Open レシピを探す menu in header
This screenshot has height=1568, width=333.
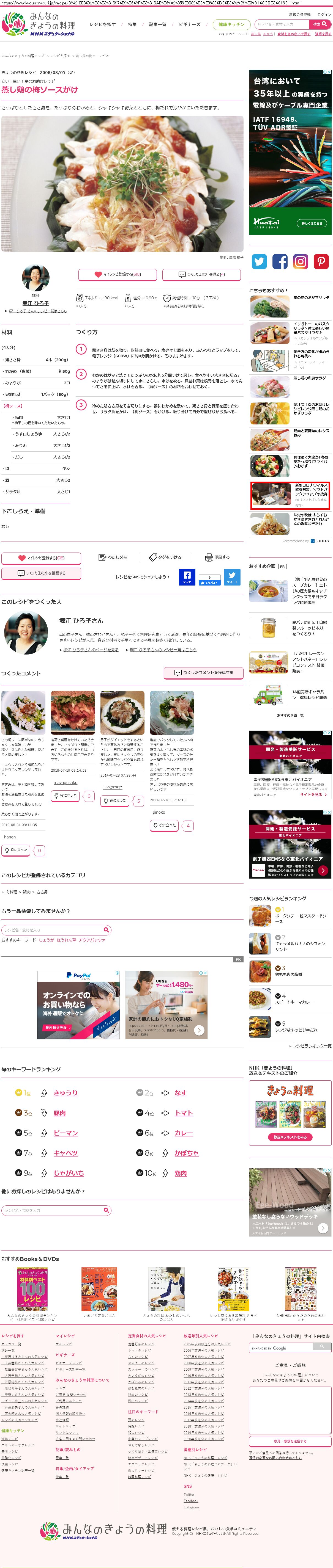click(x=102, y=24)
